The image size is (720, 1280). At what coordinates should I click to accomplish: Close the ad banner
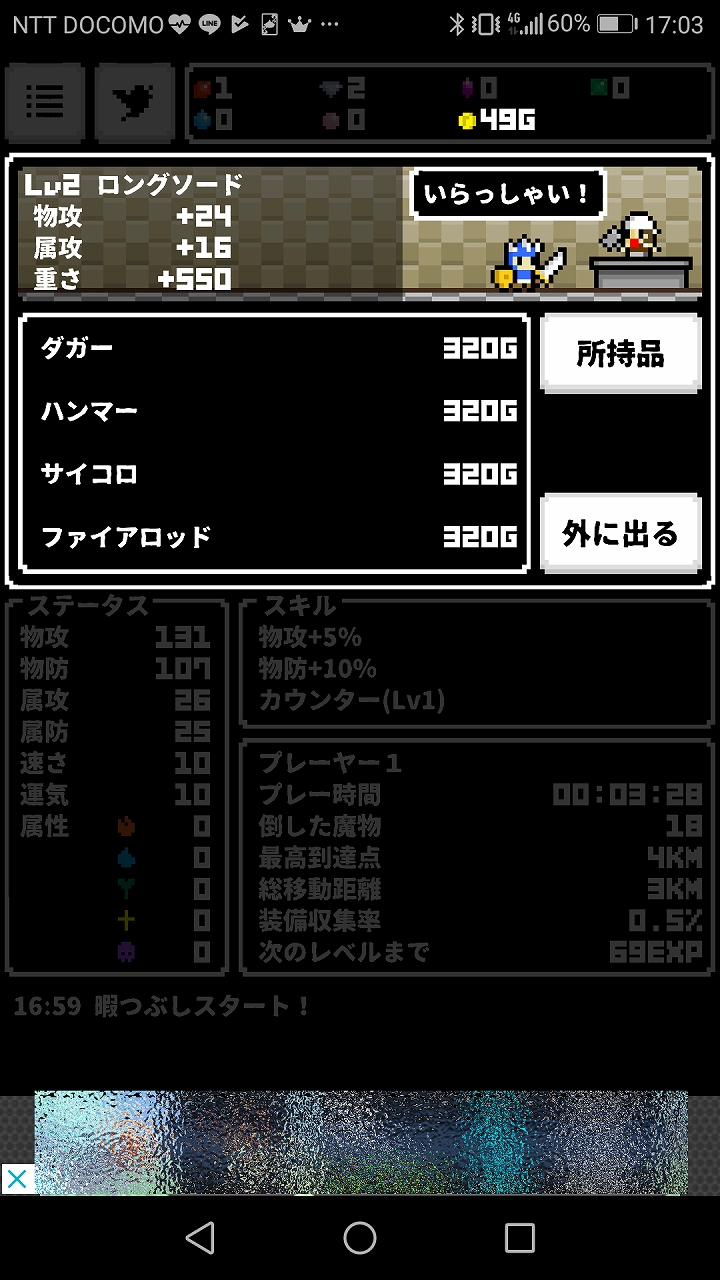pos(17,1179)
